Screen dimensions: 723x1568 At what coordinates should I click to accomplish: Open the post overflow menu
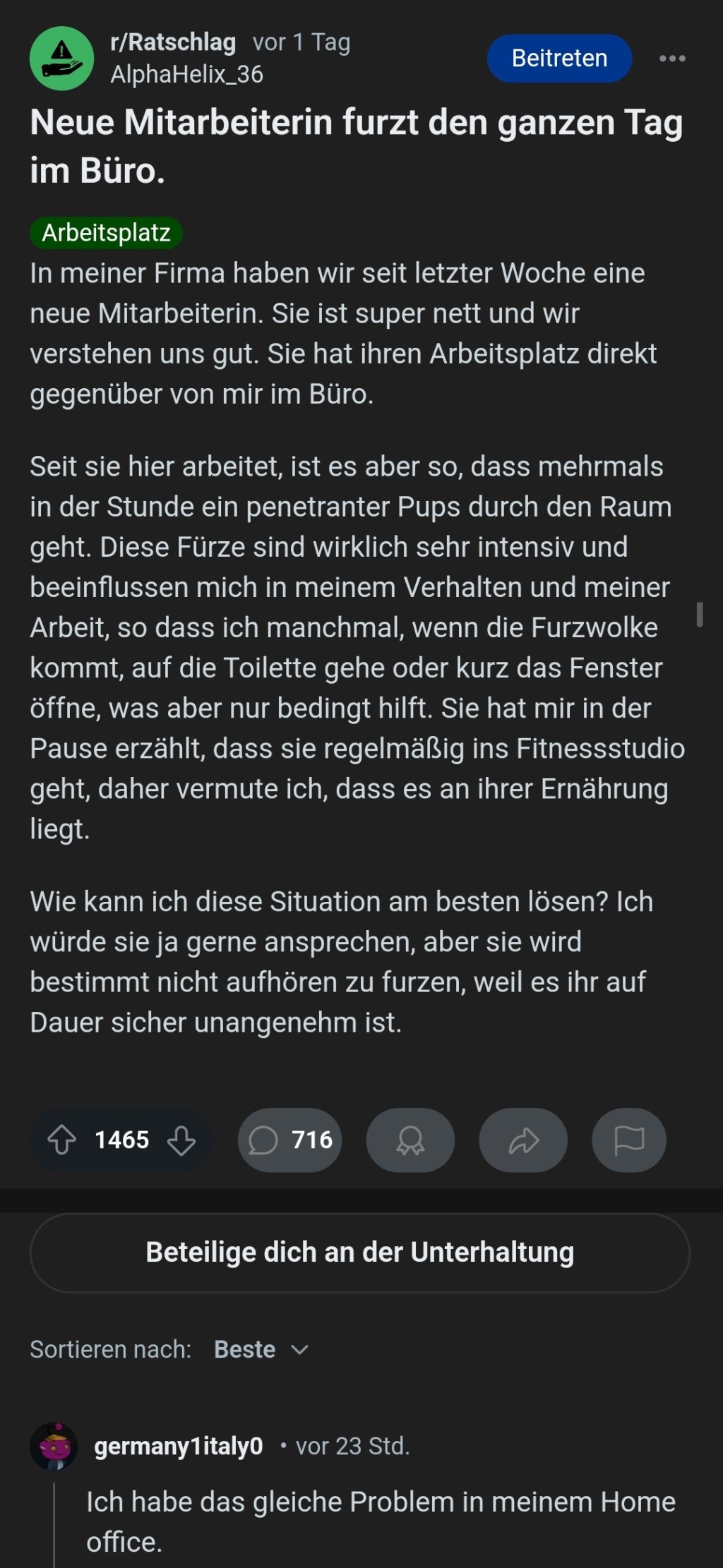[x=672, y=59]
